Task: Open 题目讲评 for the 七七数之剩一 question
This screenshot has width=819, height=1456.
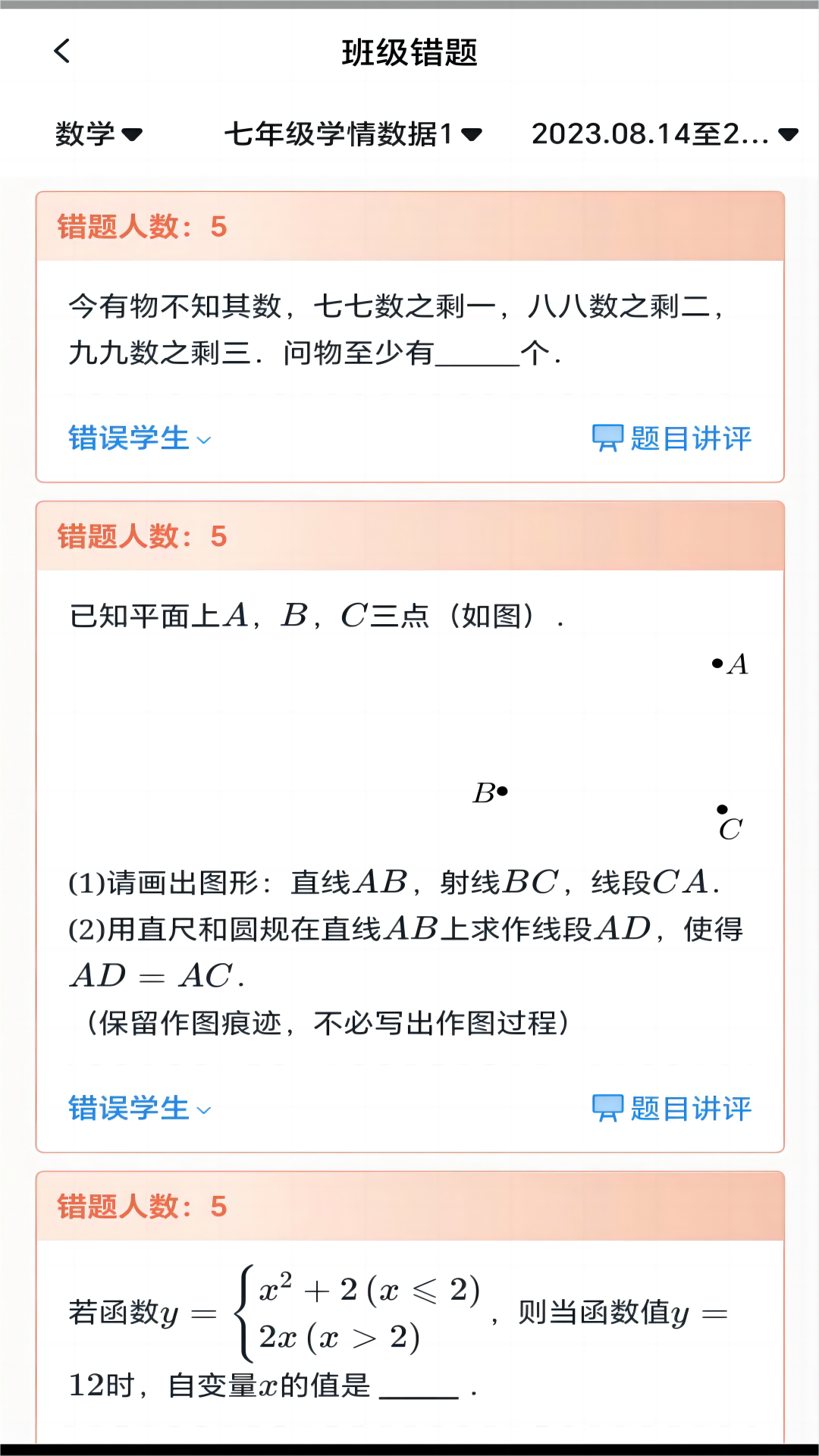Action: (x=672, y=438)
